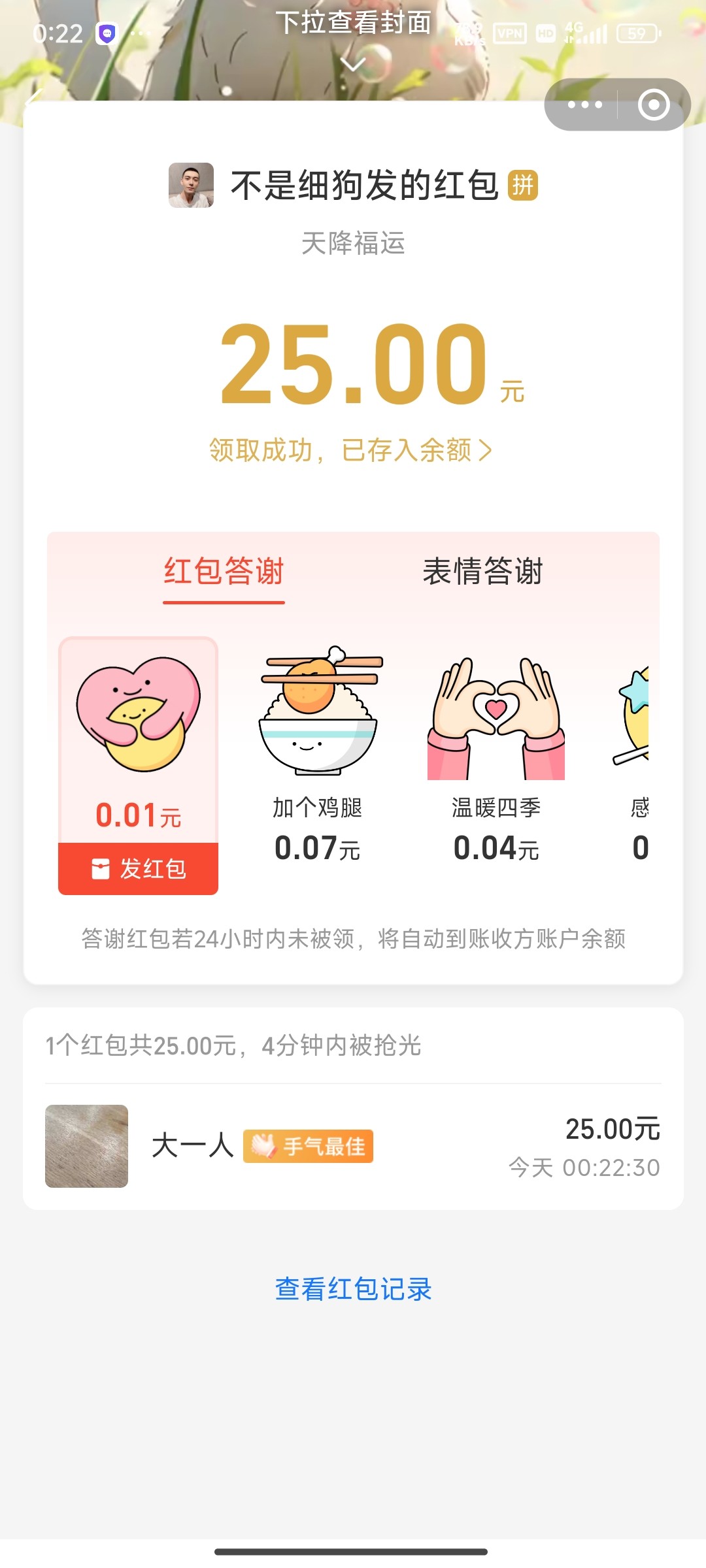Image resolution: width=706 pixels, height=1568 pixels.
Task: Open the mini program three-dot menu
Action: point(584,105)
